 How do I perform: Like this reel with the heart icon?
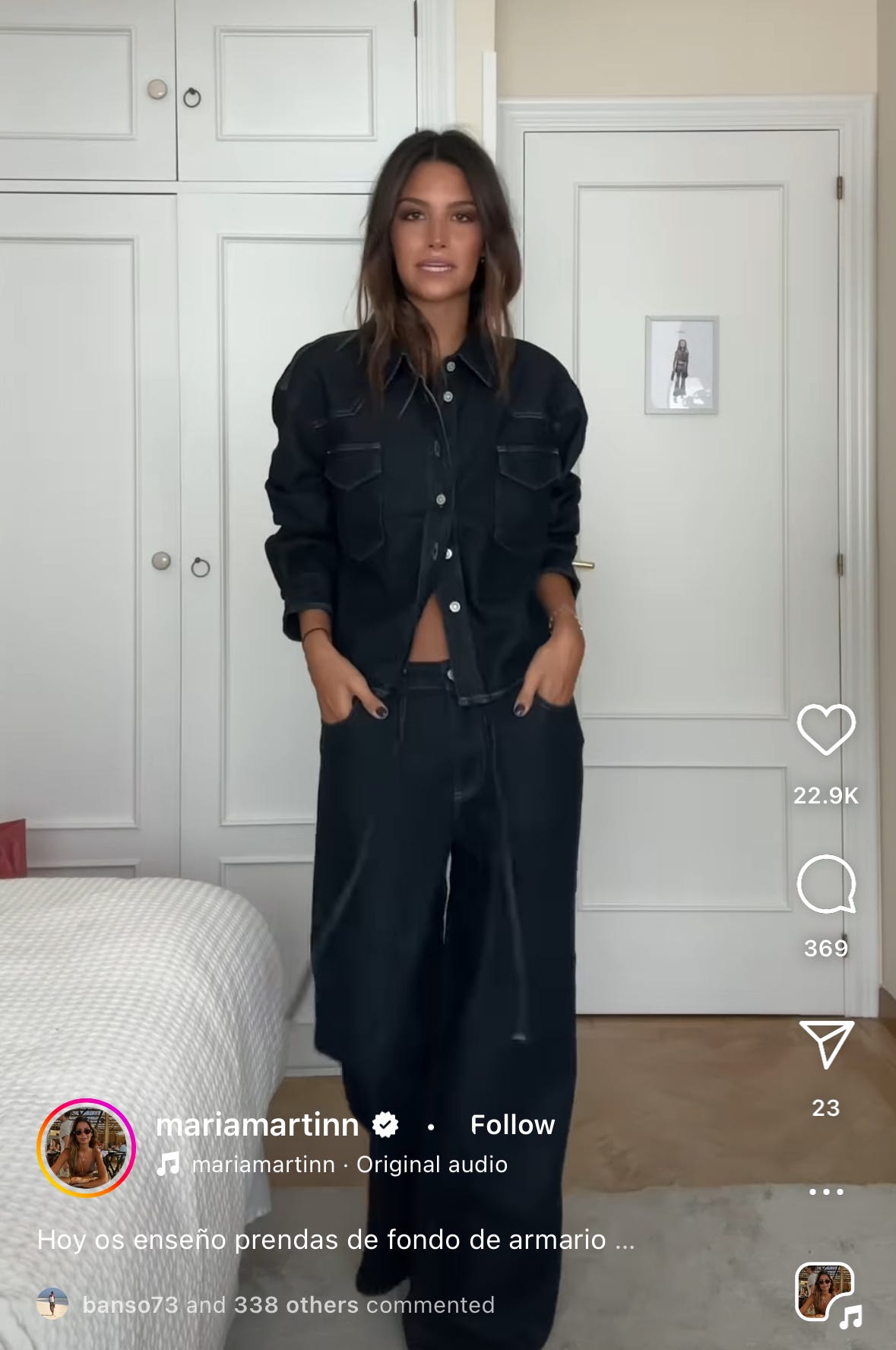pos(826,730)
